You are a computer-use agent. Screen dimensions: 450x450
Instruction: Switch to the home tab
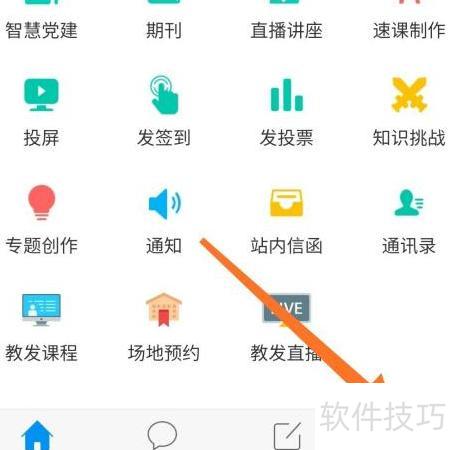(x=37, y=435)
